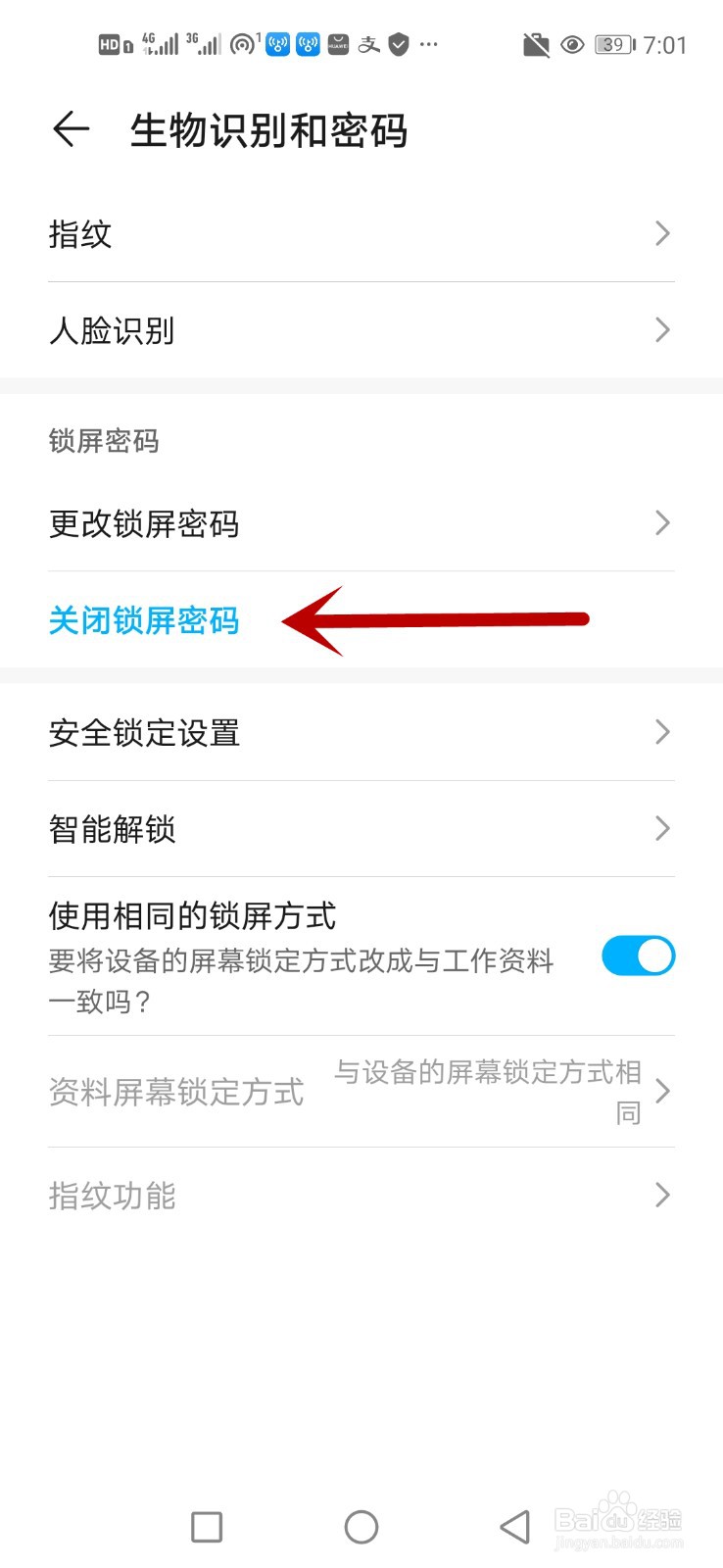Select the 指纹功能 fingerprint function entry
The width and height of the screenshot is (723, 1568).
pos(361,1195)
